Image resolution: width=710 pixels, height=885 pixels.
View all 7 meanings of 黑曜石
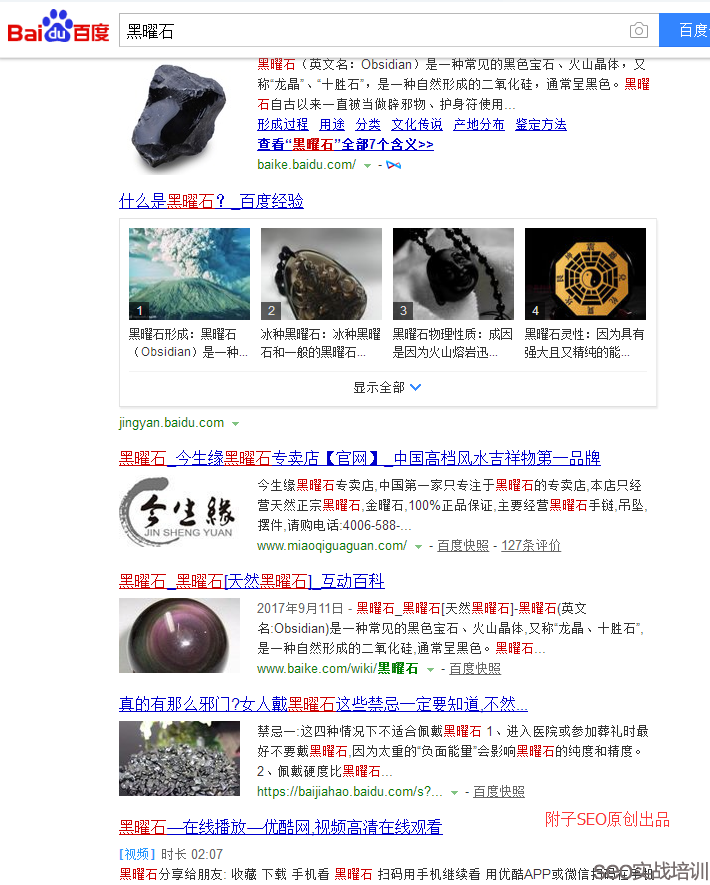[x=345, y=144]
